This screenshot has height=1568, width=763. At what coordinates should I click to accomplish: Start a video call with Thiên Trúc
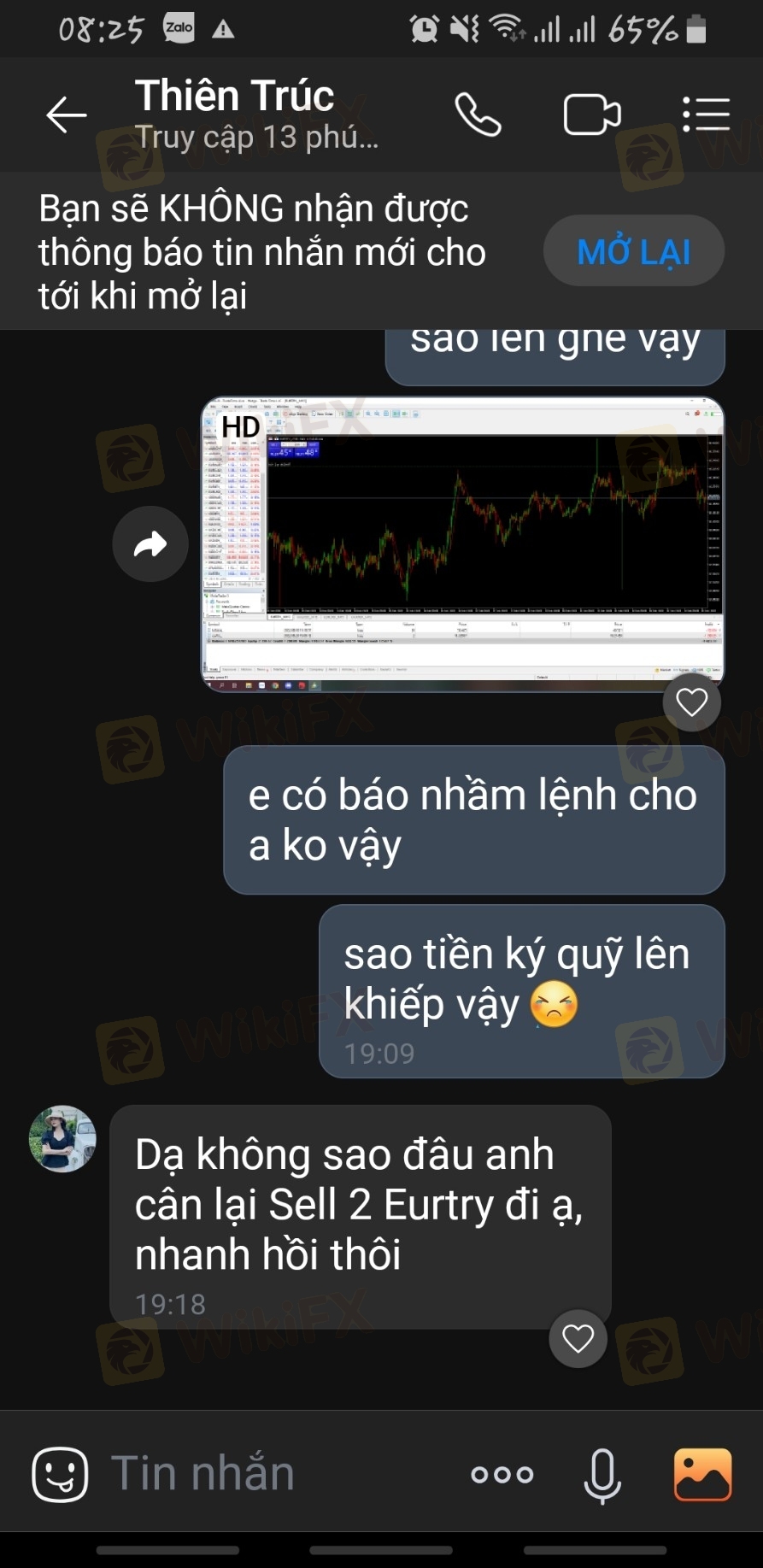coord(591,115)
